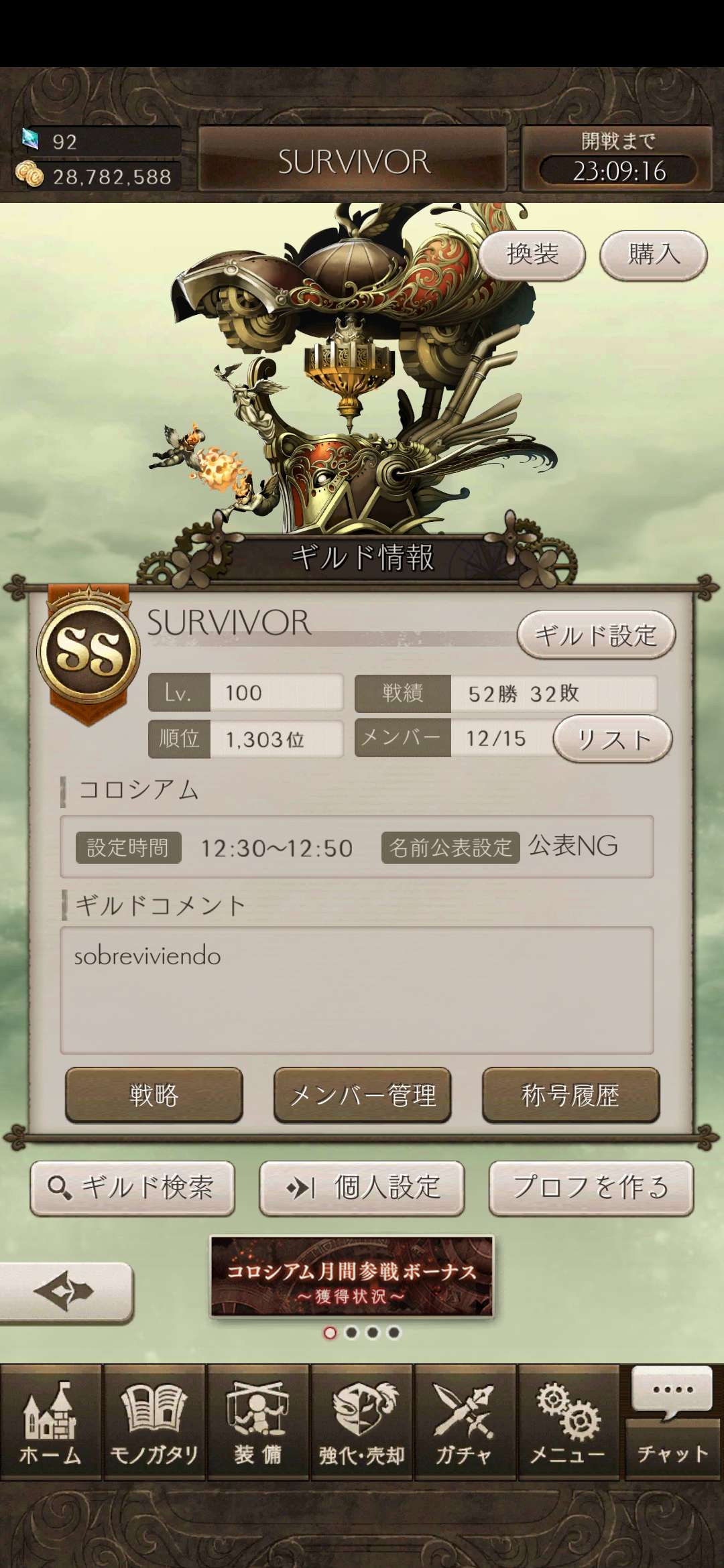This screenshot has width=724, height=1568.
Task: Open チャット
Action: tap(672, 1421)
